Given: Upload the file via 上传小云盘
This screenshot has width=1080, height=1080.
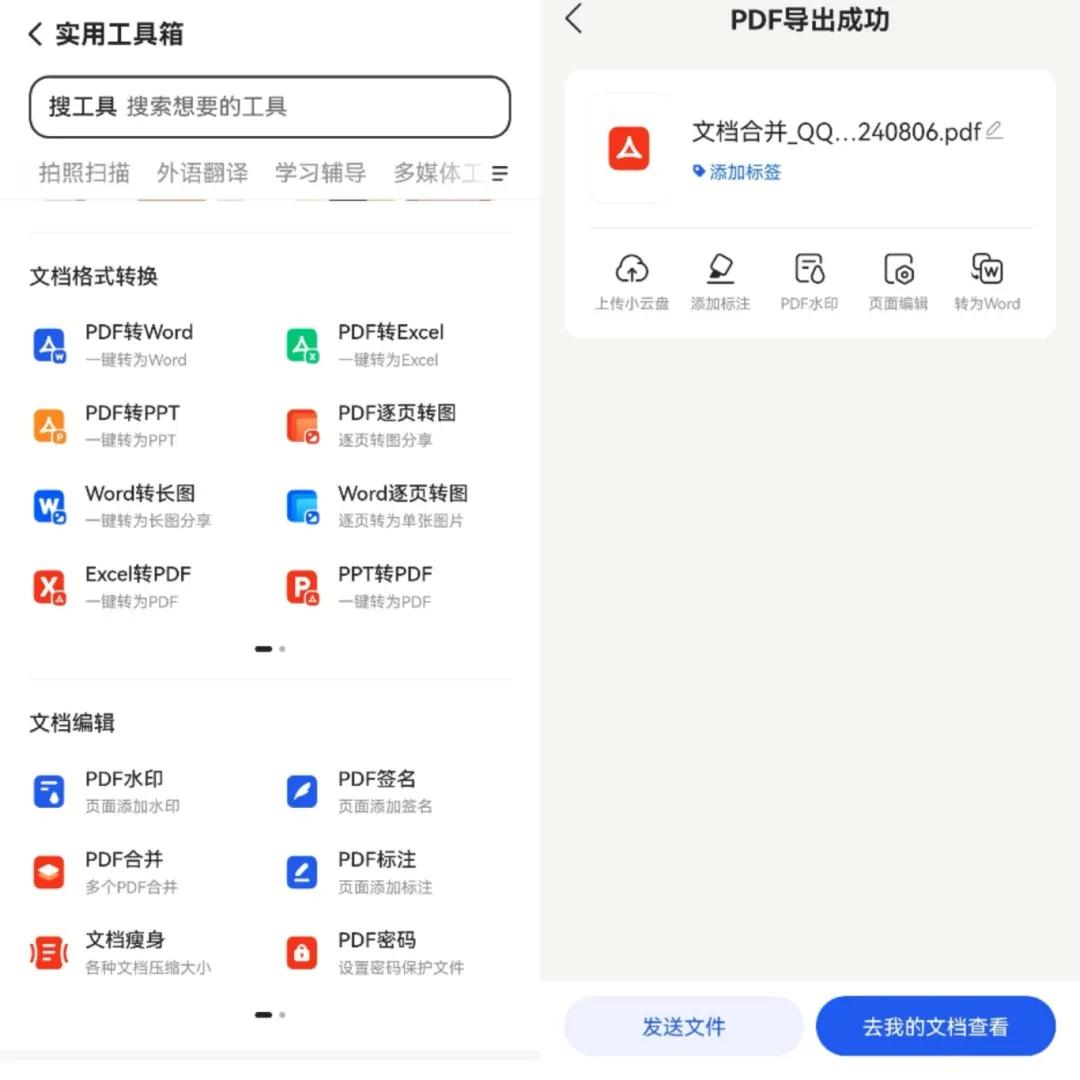Looking at the screenshot, I should (x=632, y=282).
